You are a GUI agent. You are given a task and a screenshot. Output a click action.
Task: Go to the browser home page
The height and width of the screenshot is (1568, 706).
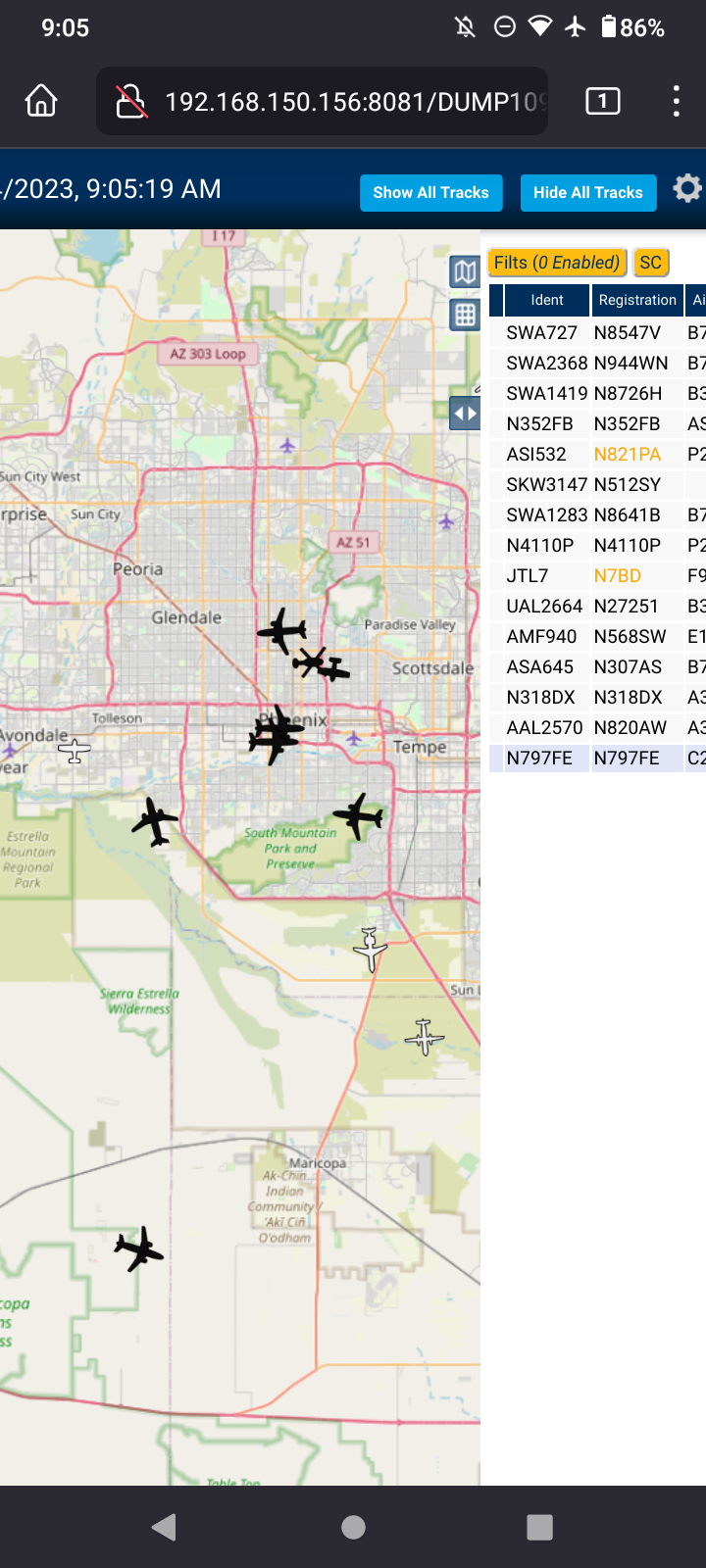pos(41,101)
